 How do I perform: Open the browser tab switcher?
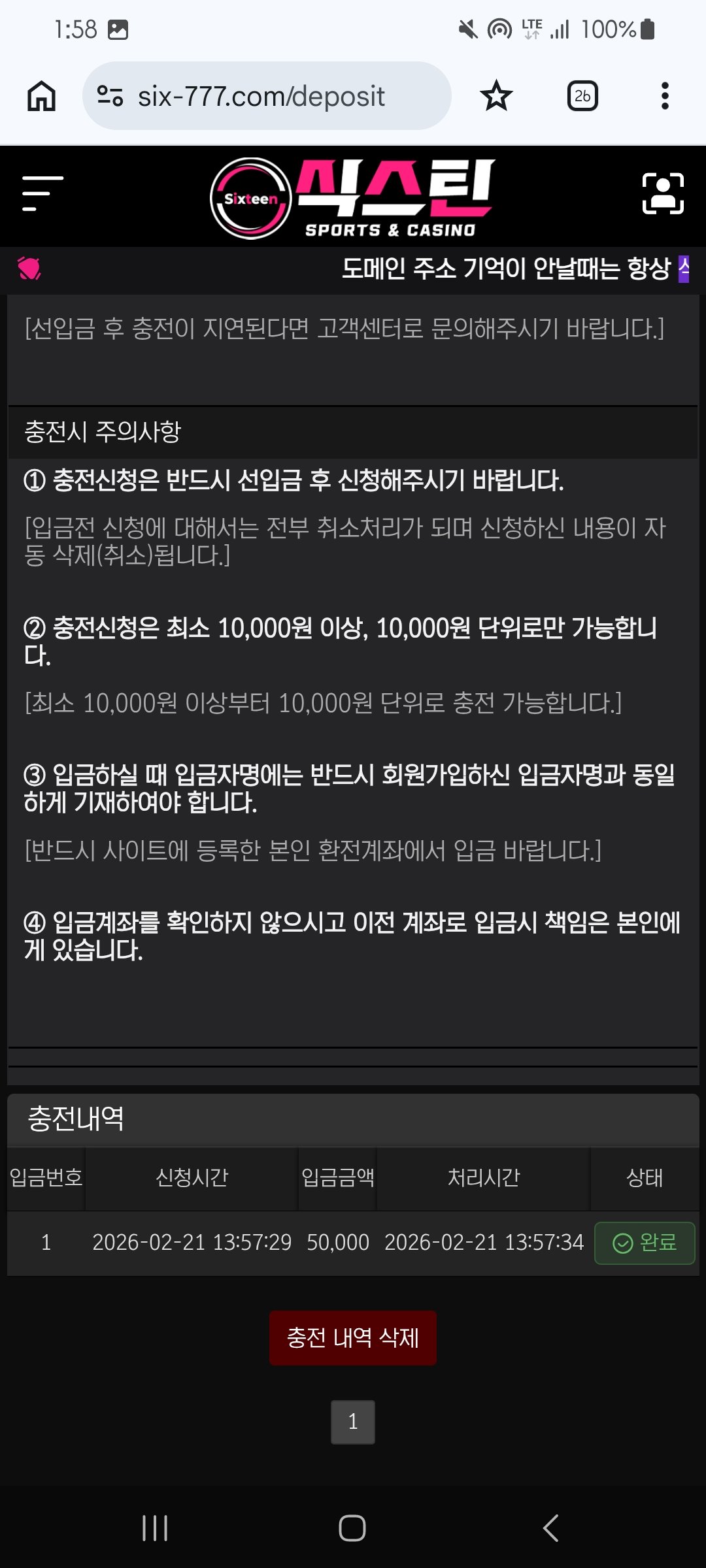[x=582, y=96]
